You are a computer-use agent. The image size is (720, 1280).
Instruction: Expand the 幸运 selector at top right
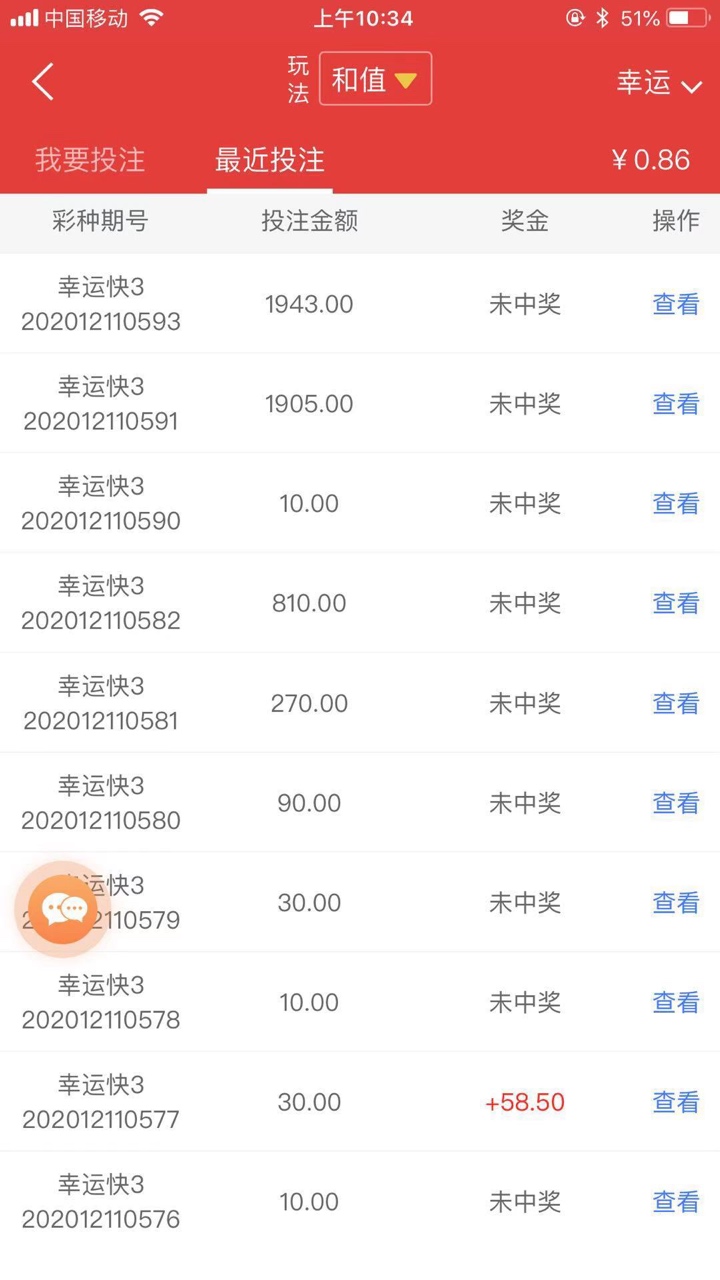pyautogui.click(x=659, y=83)
